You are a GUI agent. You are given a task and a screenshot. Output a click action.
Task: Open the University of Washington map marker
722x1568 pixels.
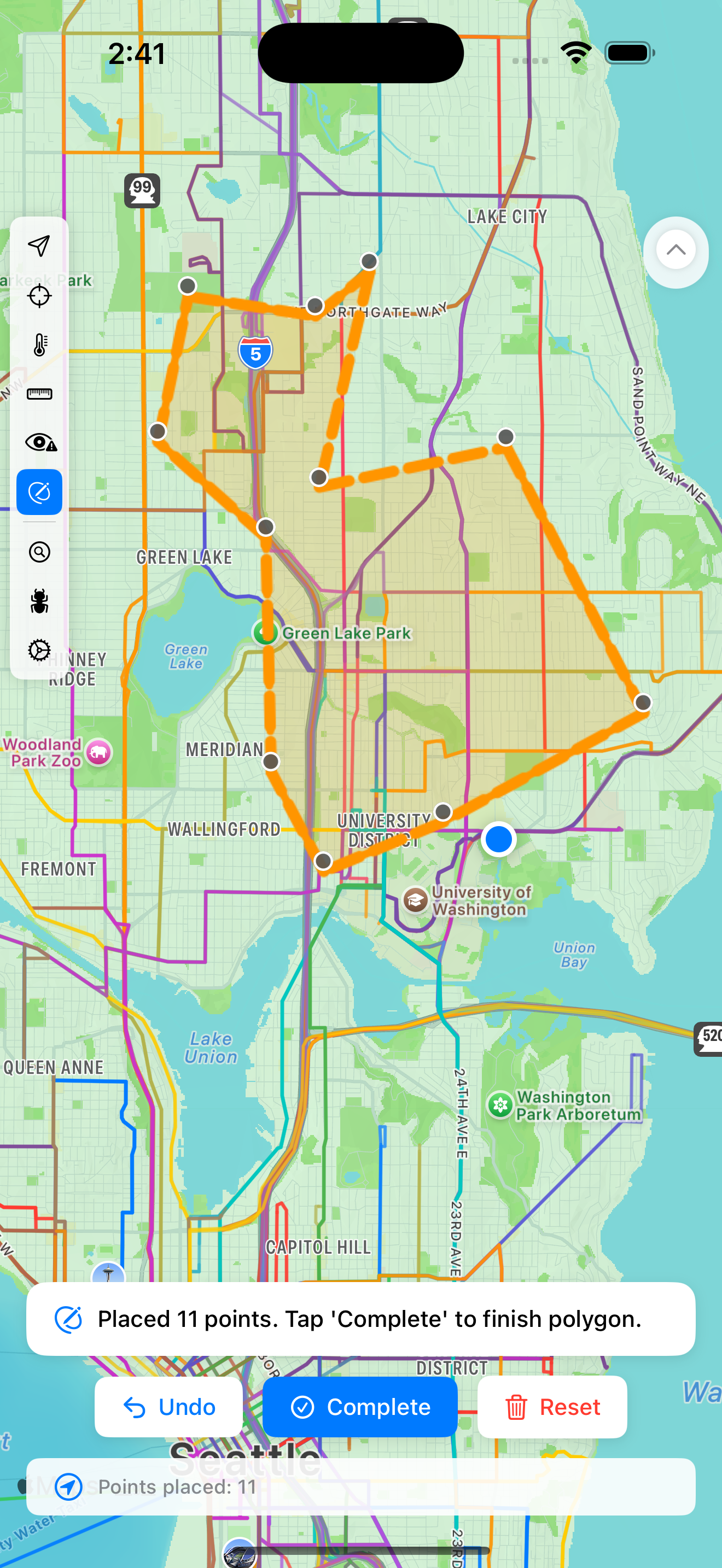tap(416, 900)
